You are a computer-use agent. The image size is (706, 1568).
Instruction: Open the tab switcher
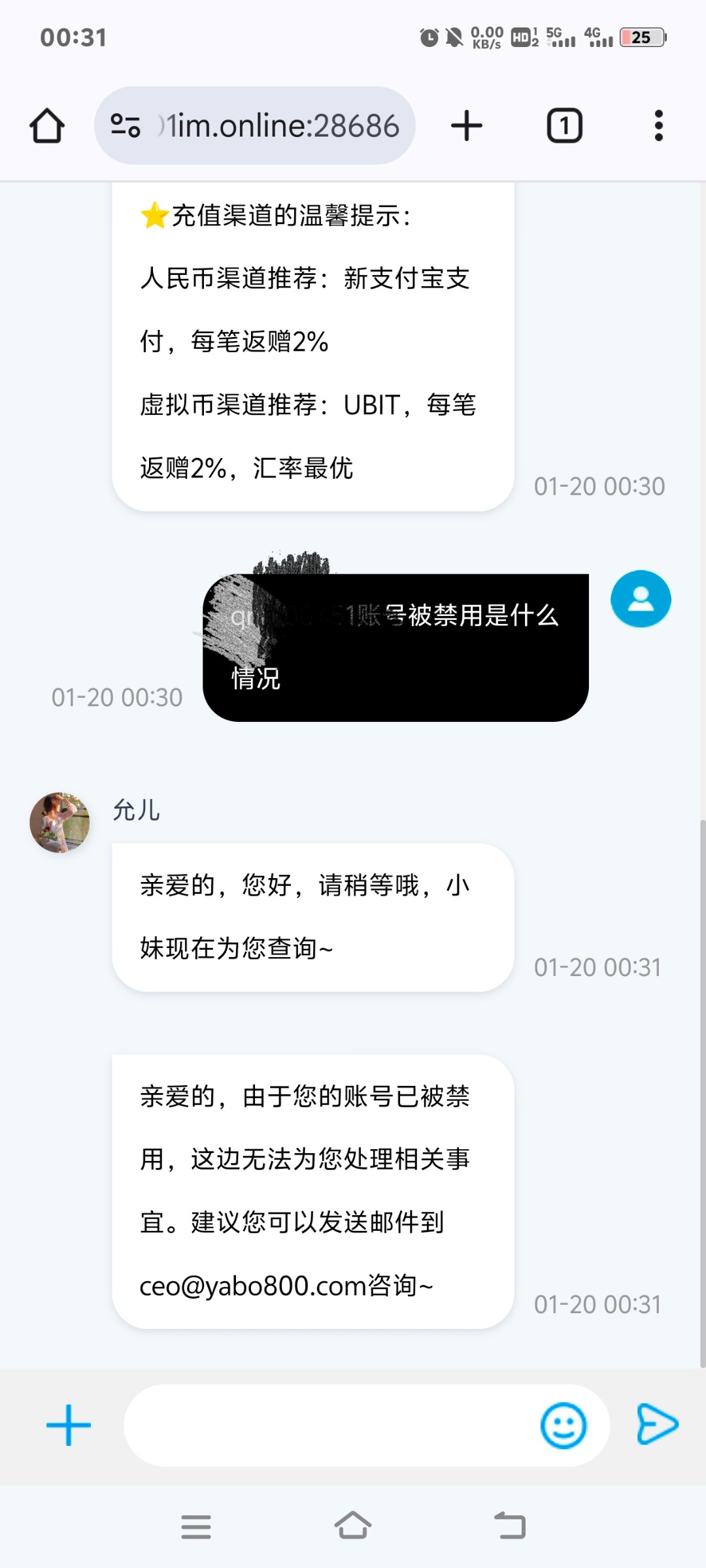coord(564,125)
